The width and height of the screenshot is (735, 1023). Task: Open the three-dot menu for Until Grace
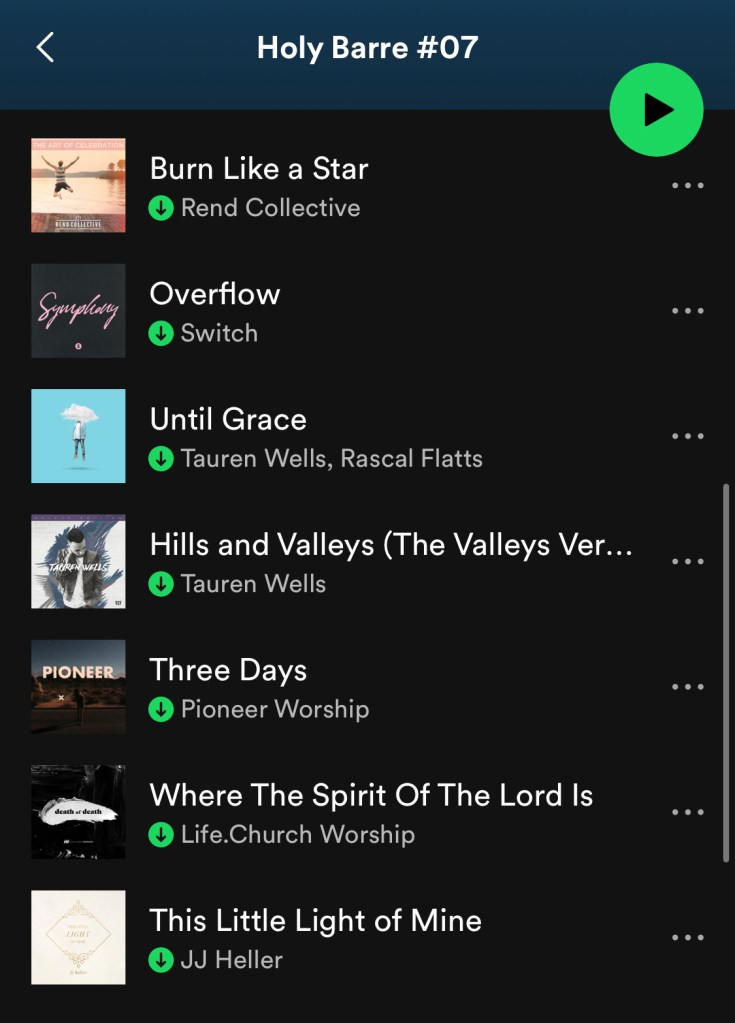[687, 437]
